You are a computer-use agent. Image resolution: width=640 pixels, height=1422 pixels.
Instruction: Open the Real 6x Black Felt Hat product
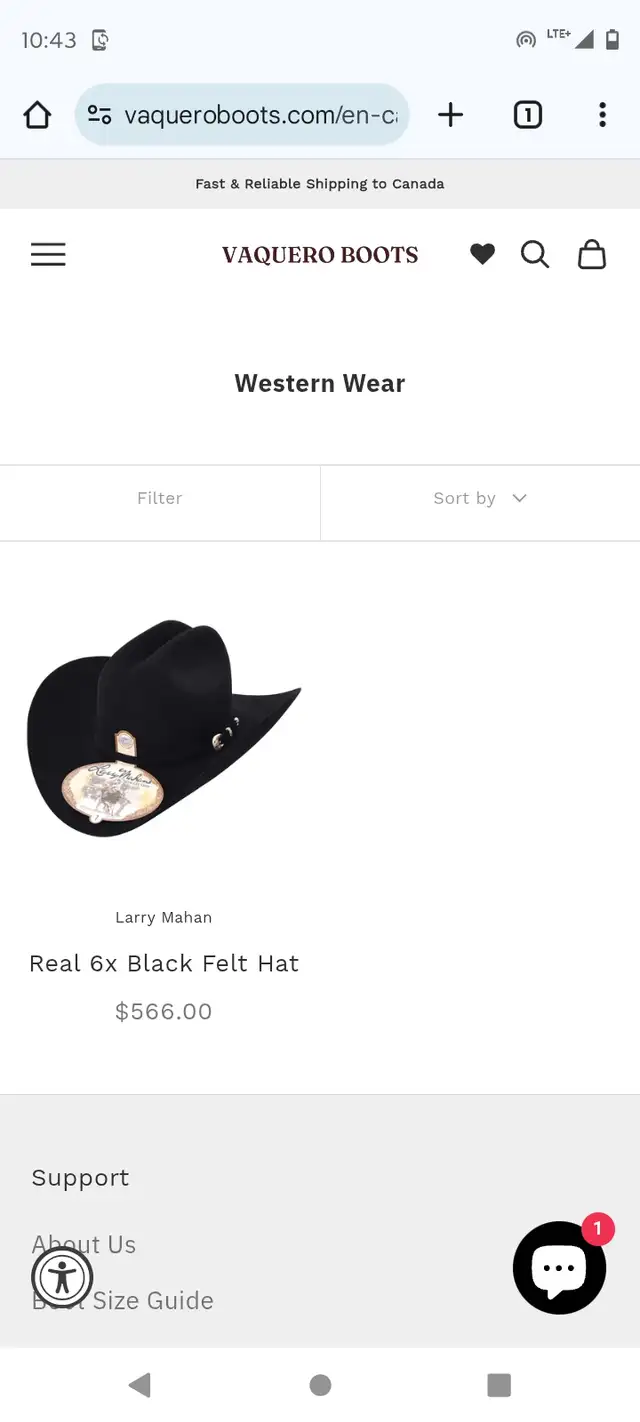pos(164,963)
